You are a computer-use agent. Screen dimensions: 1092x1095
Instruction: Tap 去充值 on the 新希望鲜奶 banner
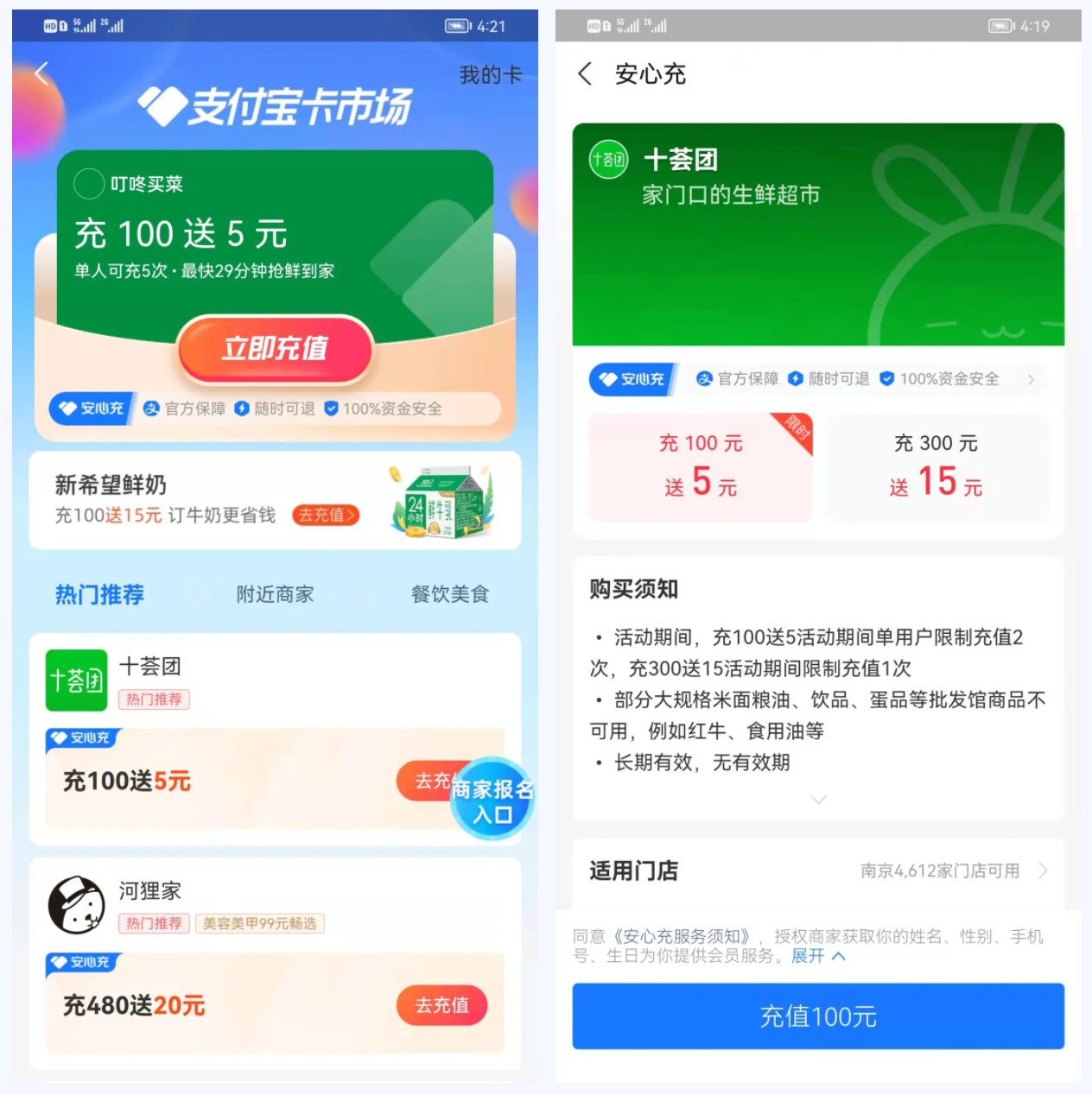pyautogui.click(x=325, y=516)
